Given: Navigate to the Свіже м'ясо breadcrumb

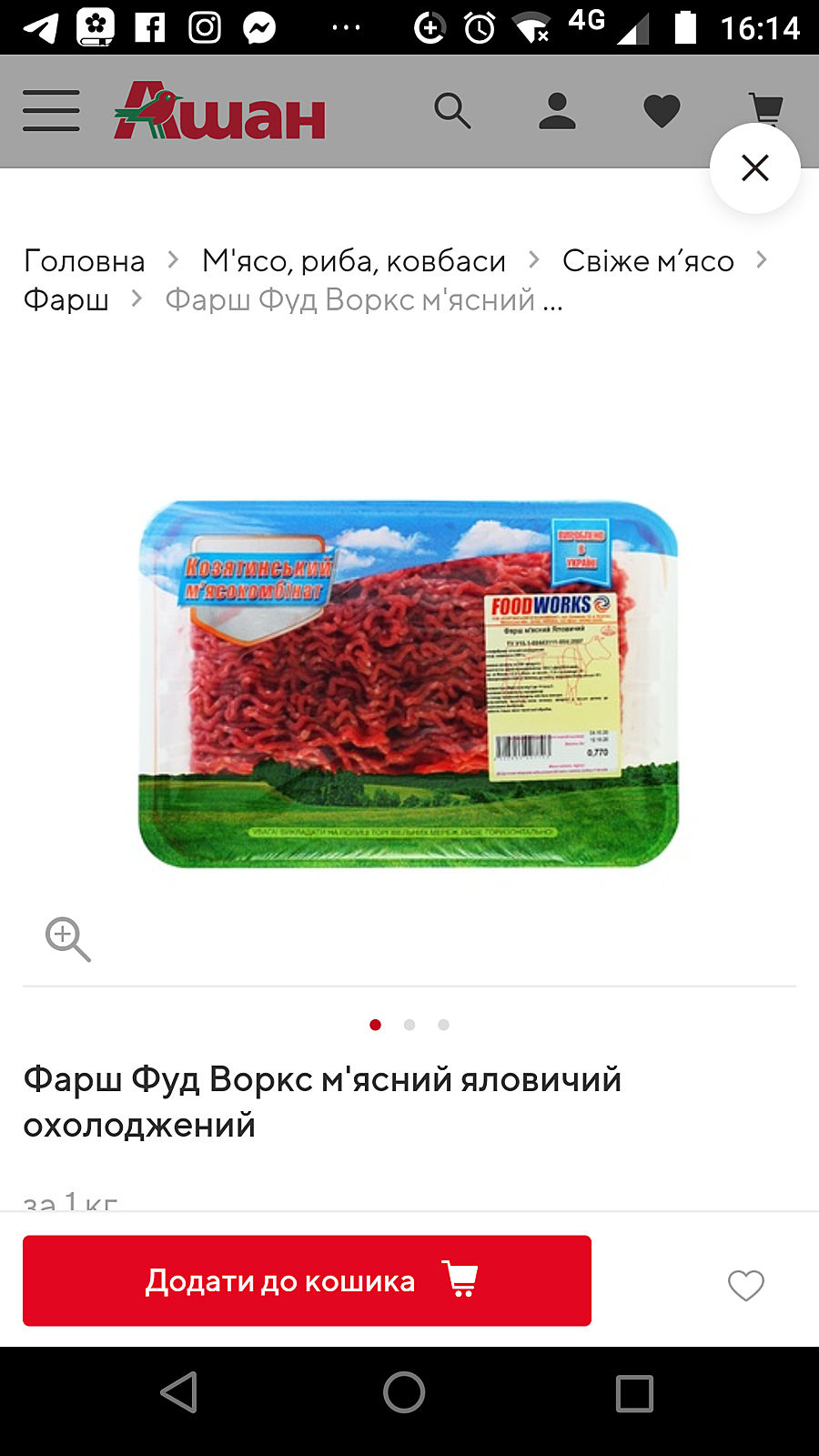Looking at the screenshot, I should [648, 261].
